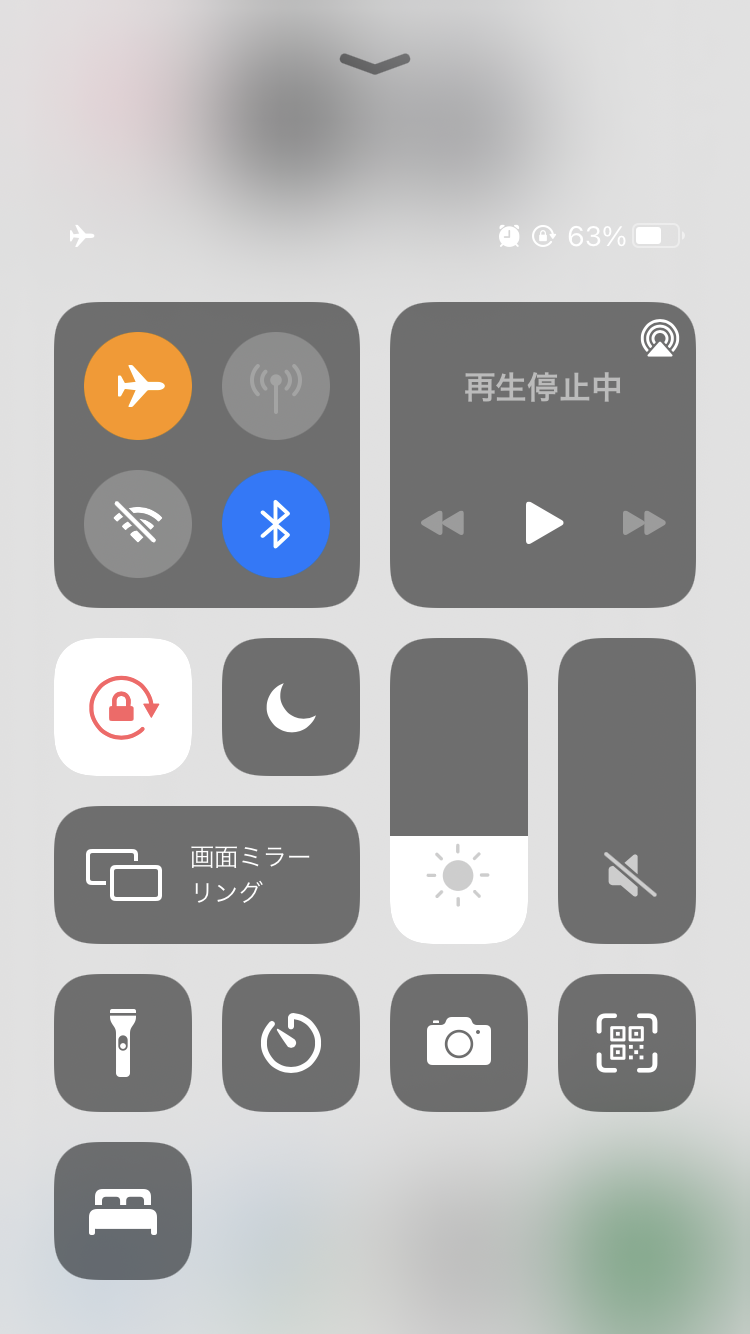Skip to previous track
This screenshot has height=1334, width=750.
pyautogui.click(x=442, y=523)
